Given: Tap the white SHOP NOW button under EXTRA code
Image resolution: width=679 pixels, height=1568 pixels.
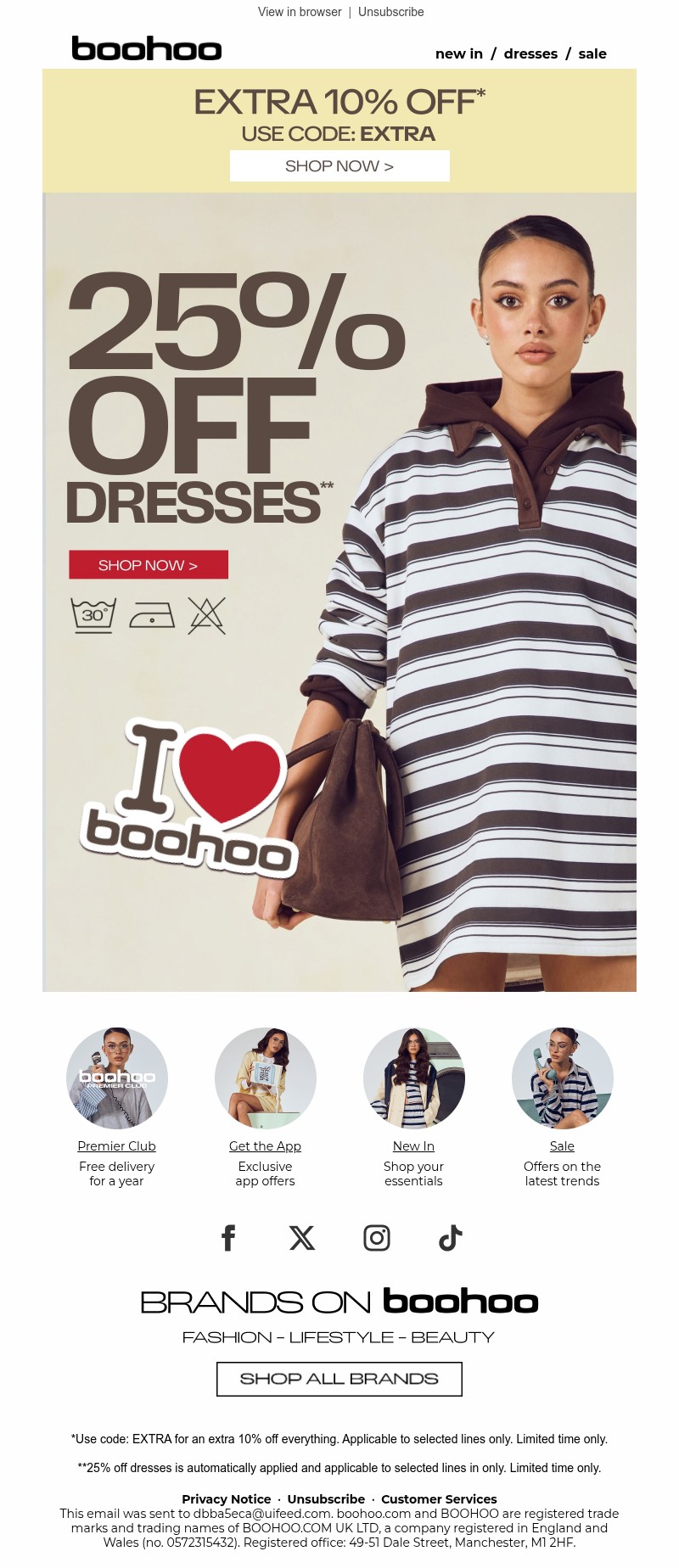Looking at the screenshot, I should pyautogui.click(x=339, y=166).
